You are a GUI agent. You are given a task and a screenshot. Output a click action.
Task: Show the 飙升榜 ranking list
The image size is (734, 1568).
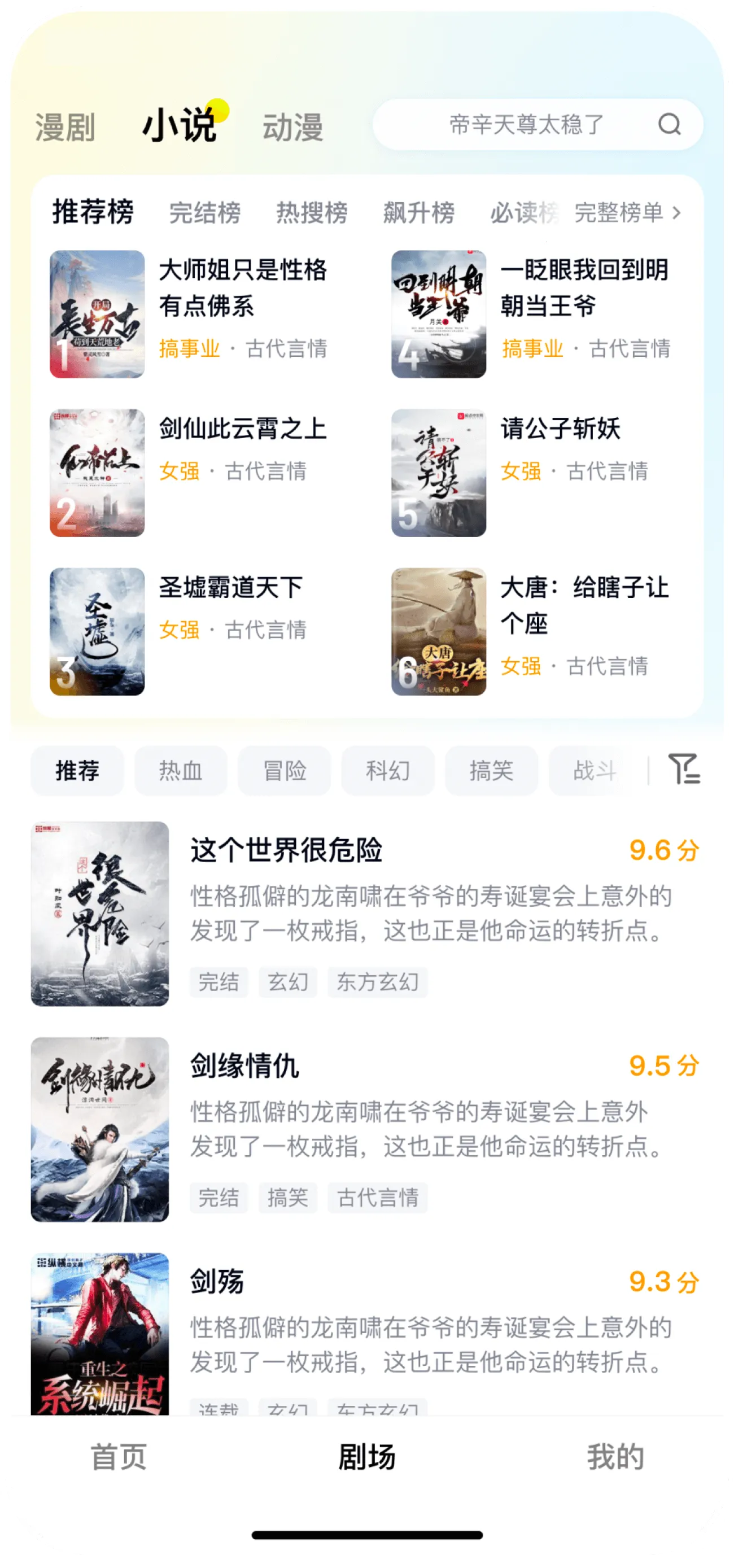tap(419, 212)
